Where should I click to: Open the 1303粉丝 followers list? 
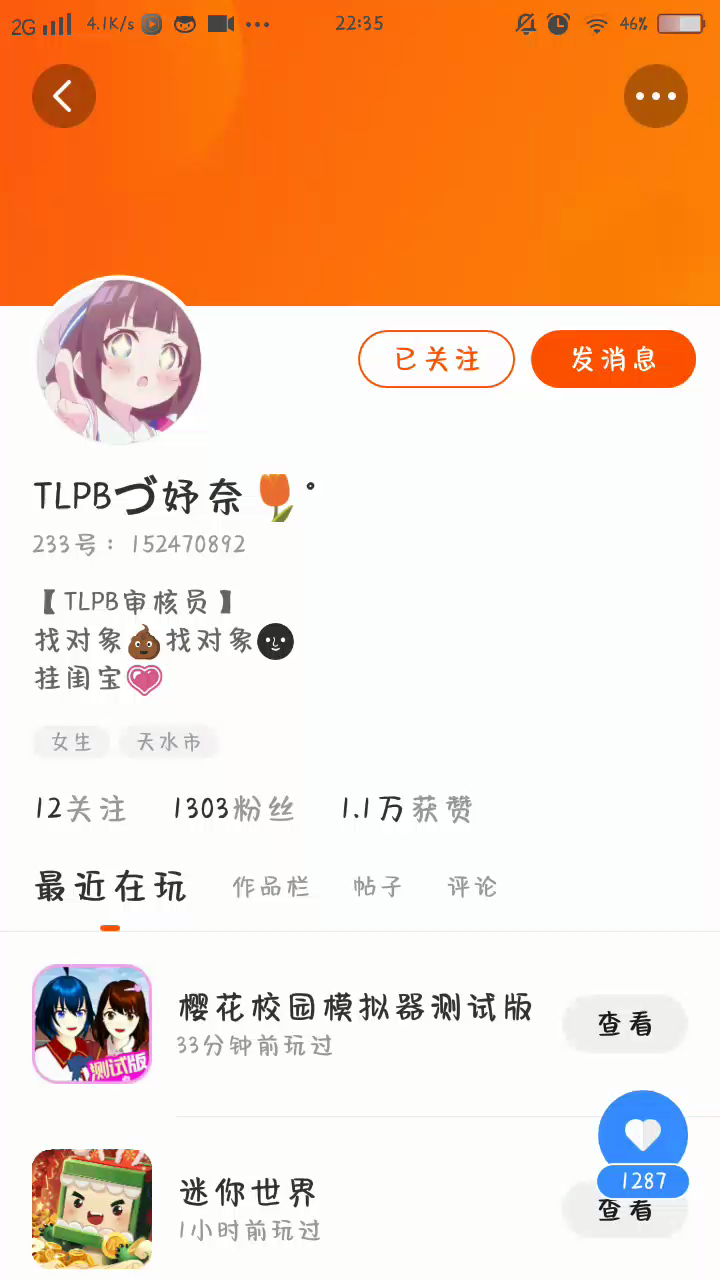234,809
